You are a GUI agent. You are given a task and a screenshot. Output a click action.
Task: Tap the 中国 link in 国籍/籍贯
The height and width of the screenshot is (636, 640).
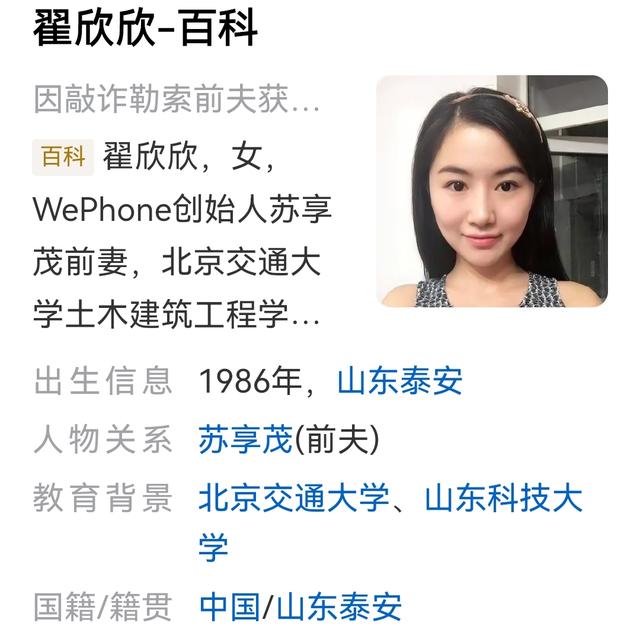coord(229,606)
